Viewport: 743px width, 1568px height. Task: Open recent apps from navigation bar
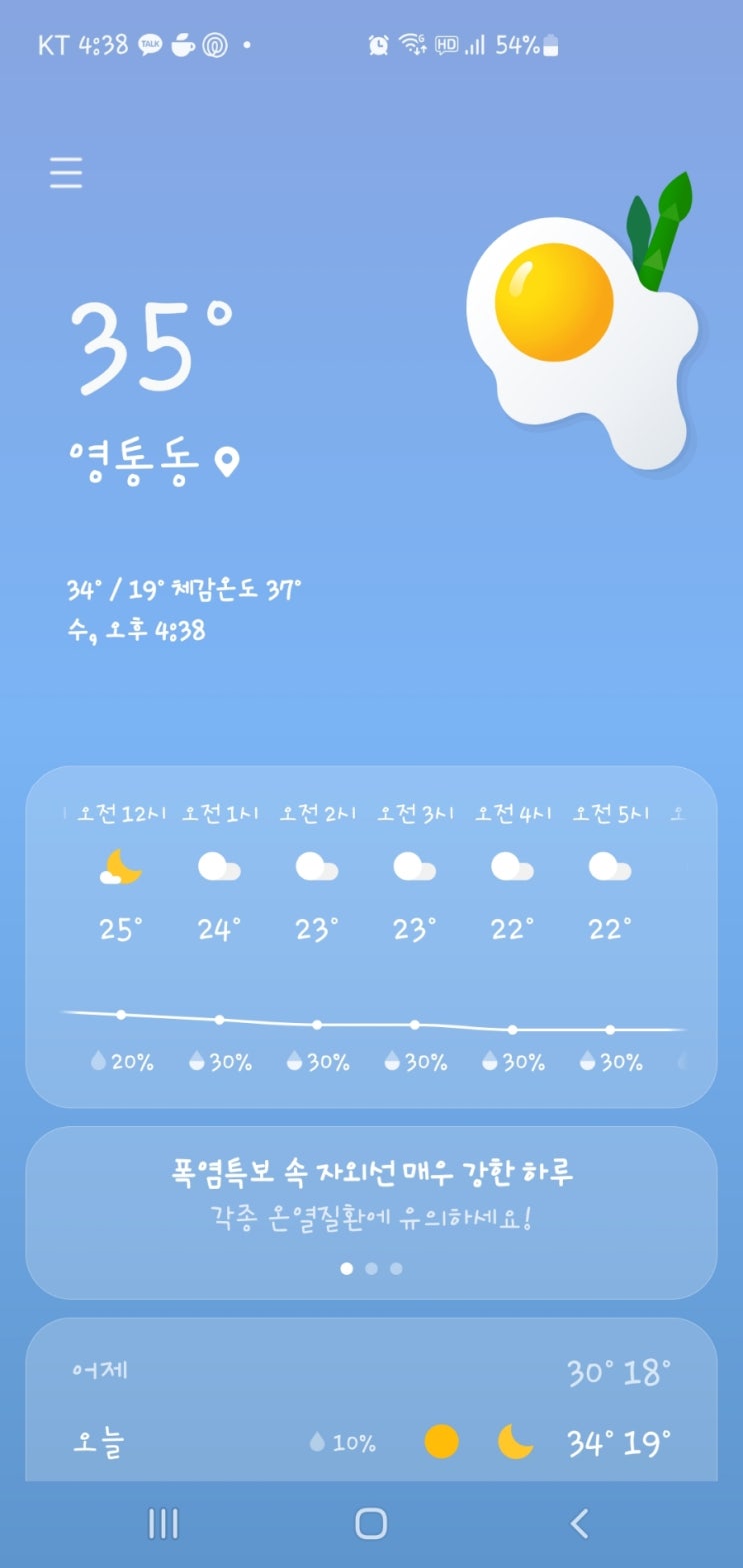pyautogui.click(x=163, y=1523)
